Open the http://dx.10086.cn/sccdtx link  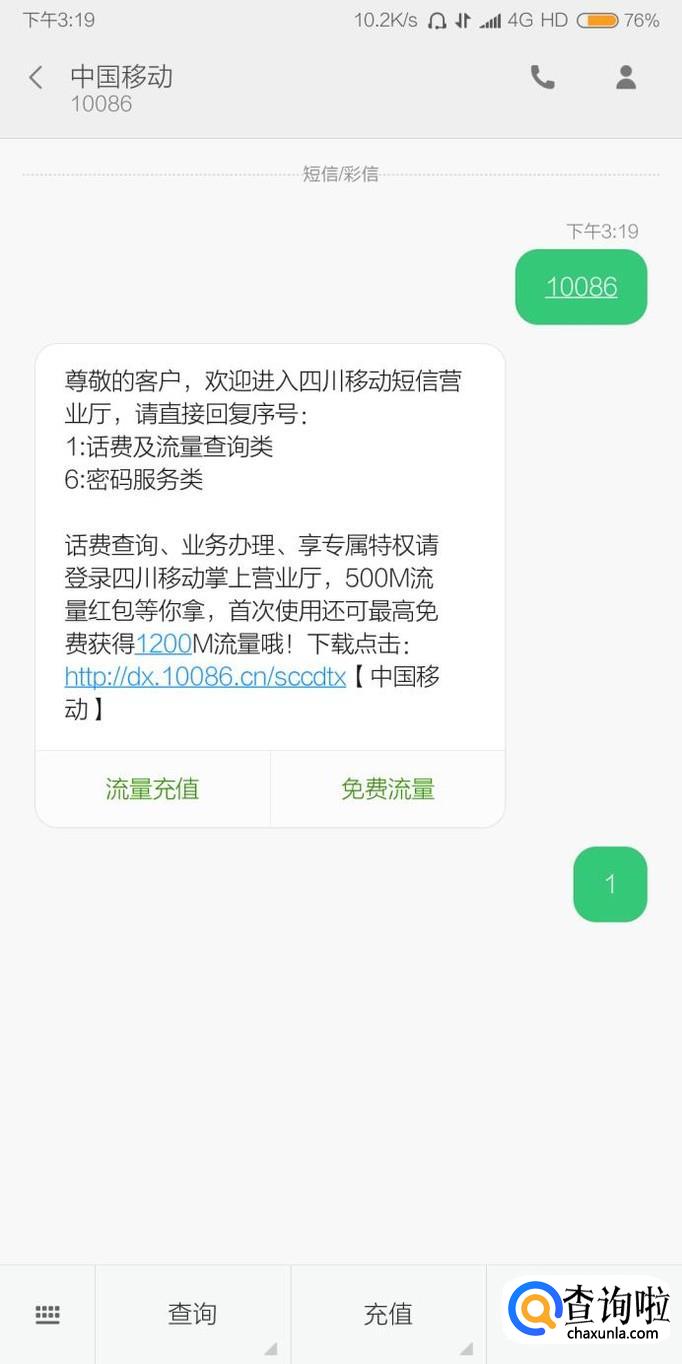coord(205,676)
